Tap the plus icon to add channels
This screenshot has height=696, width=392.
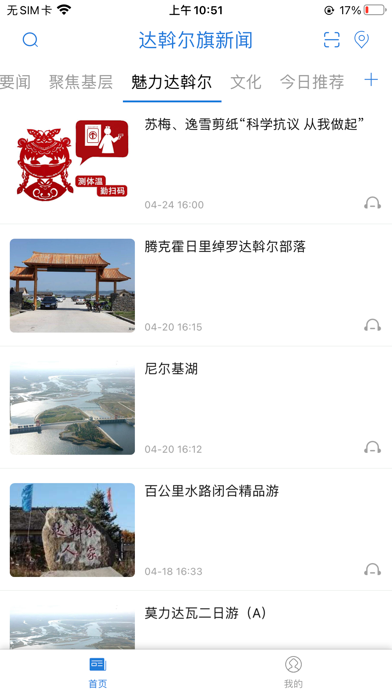coord(371,80)
